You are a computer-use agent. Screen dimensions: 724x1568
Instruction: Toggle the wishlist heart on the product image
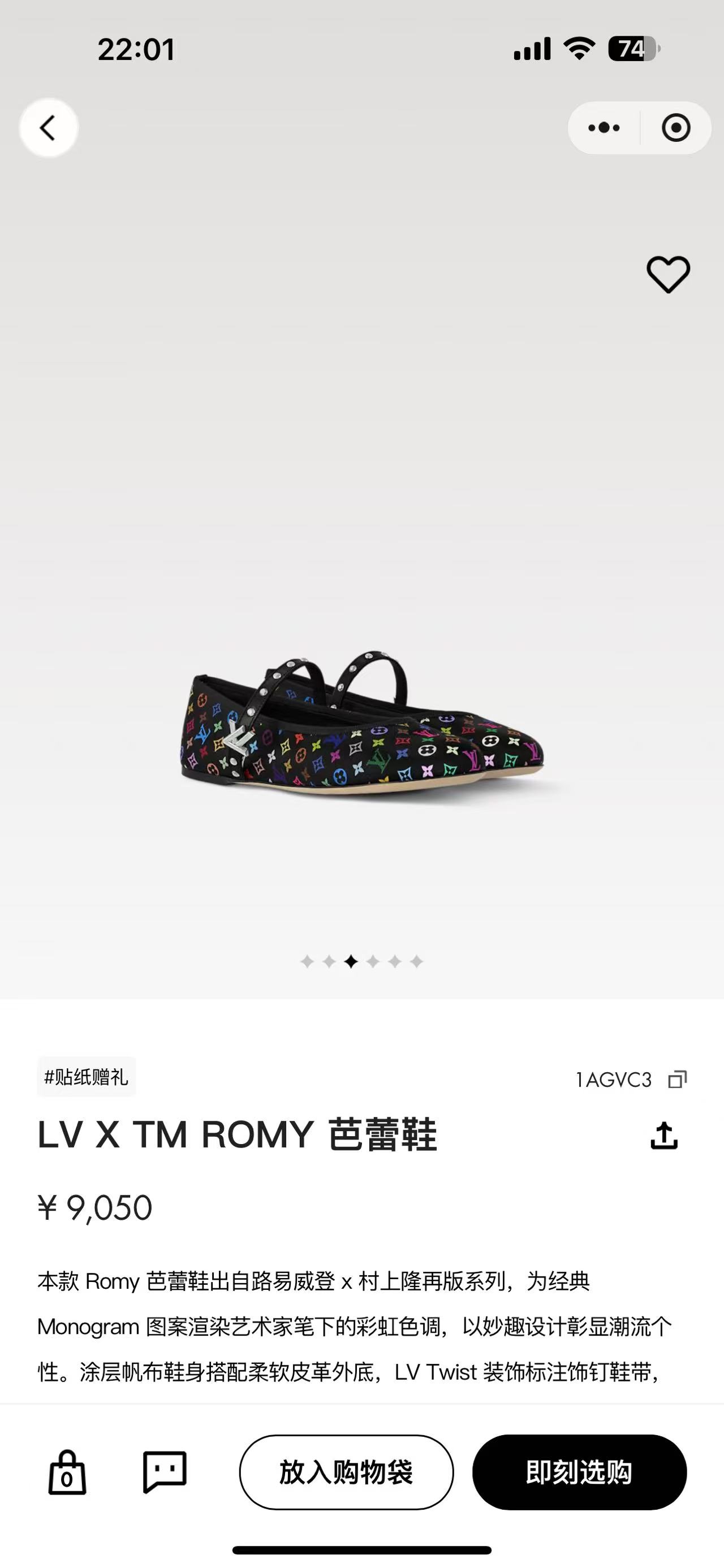(x=668, y=275)
